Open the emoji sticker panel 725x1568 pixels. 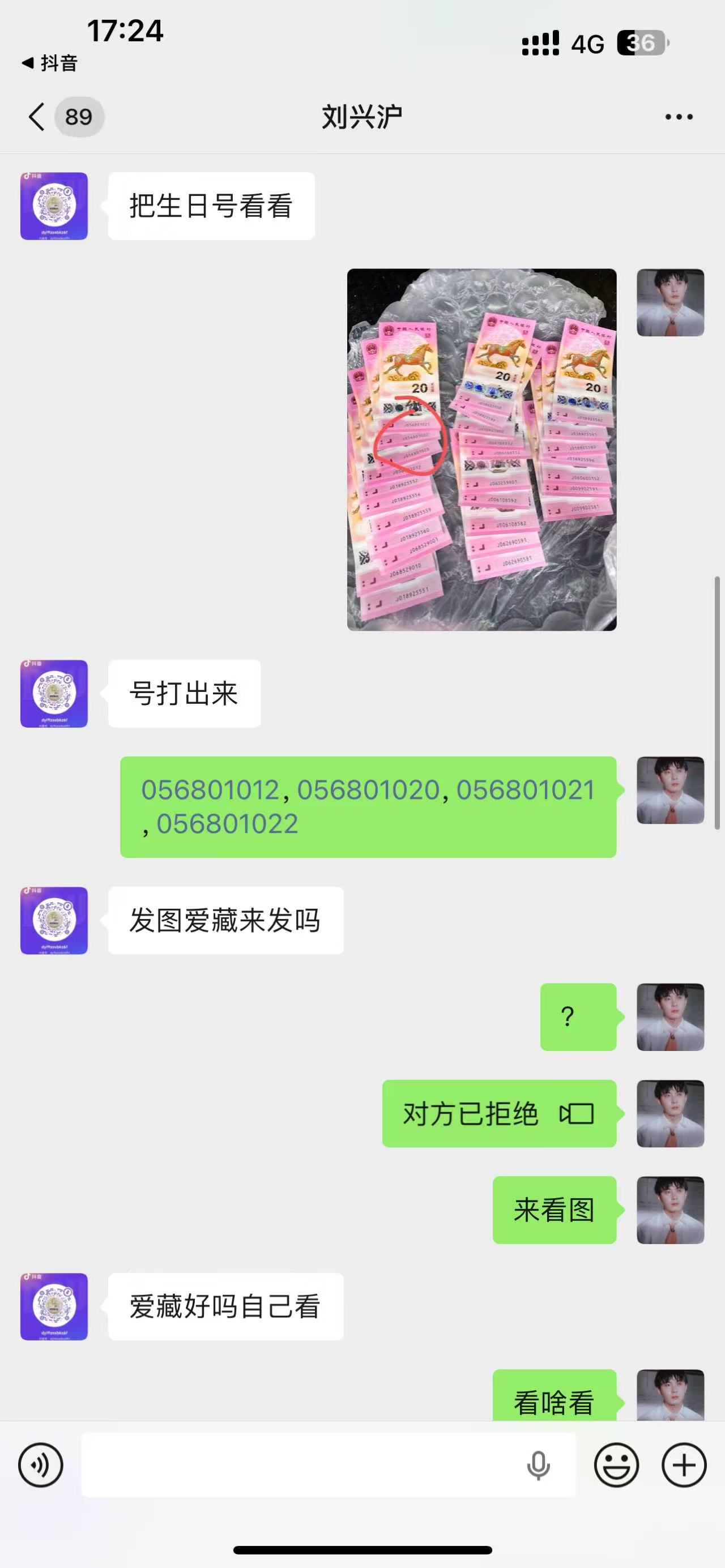pos(616,1464)
